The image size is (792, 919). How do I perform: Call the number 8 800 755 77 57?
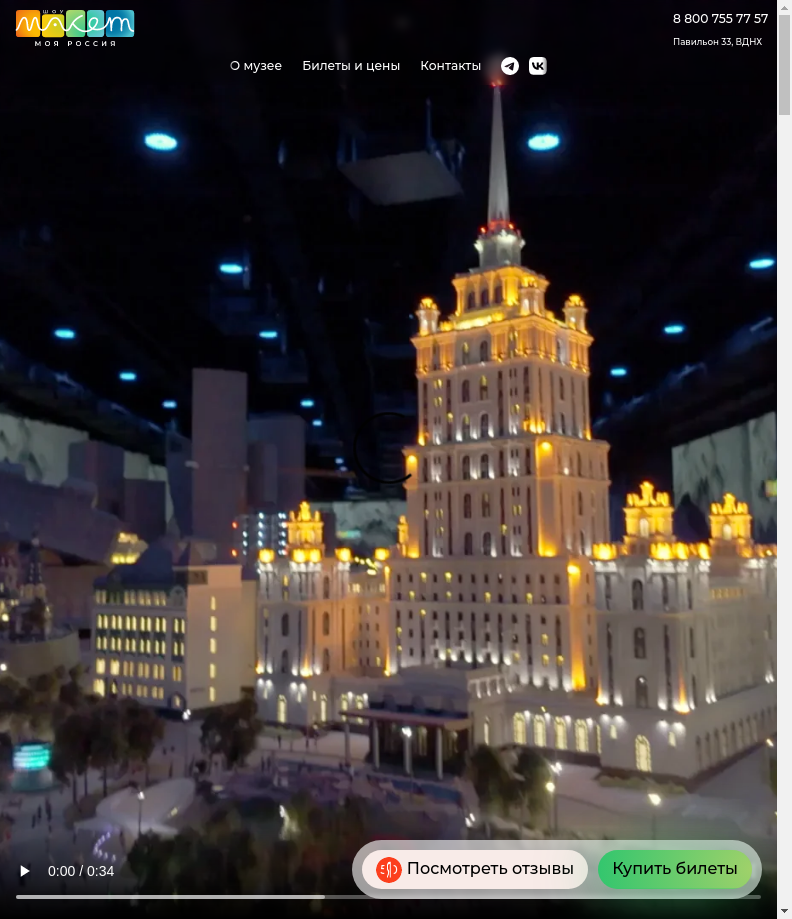coord(720,19)
